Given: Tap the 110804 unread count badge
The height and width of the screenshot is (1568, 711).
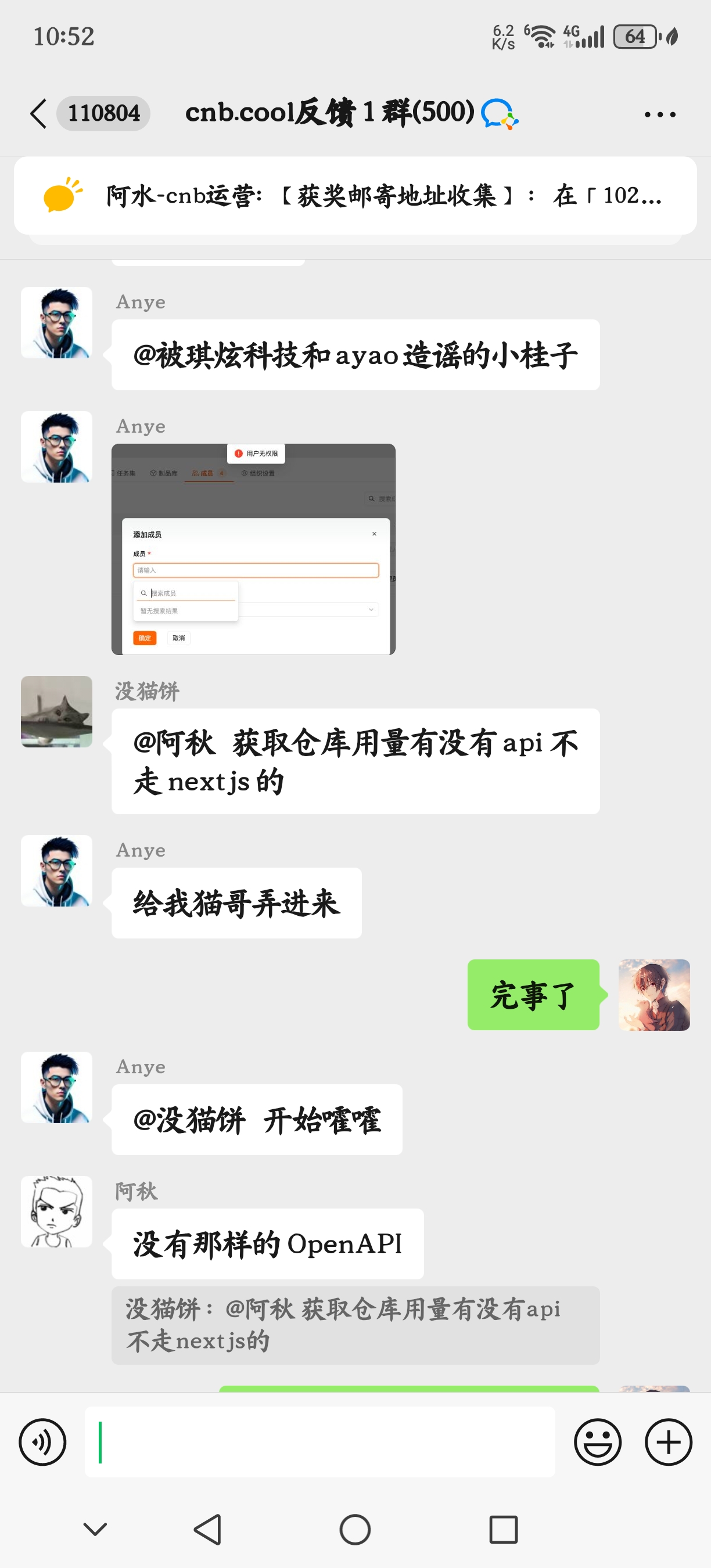Looking at the screenshot, I should tap(104, 113).
